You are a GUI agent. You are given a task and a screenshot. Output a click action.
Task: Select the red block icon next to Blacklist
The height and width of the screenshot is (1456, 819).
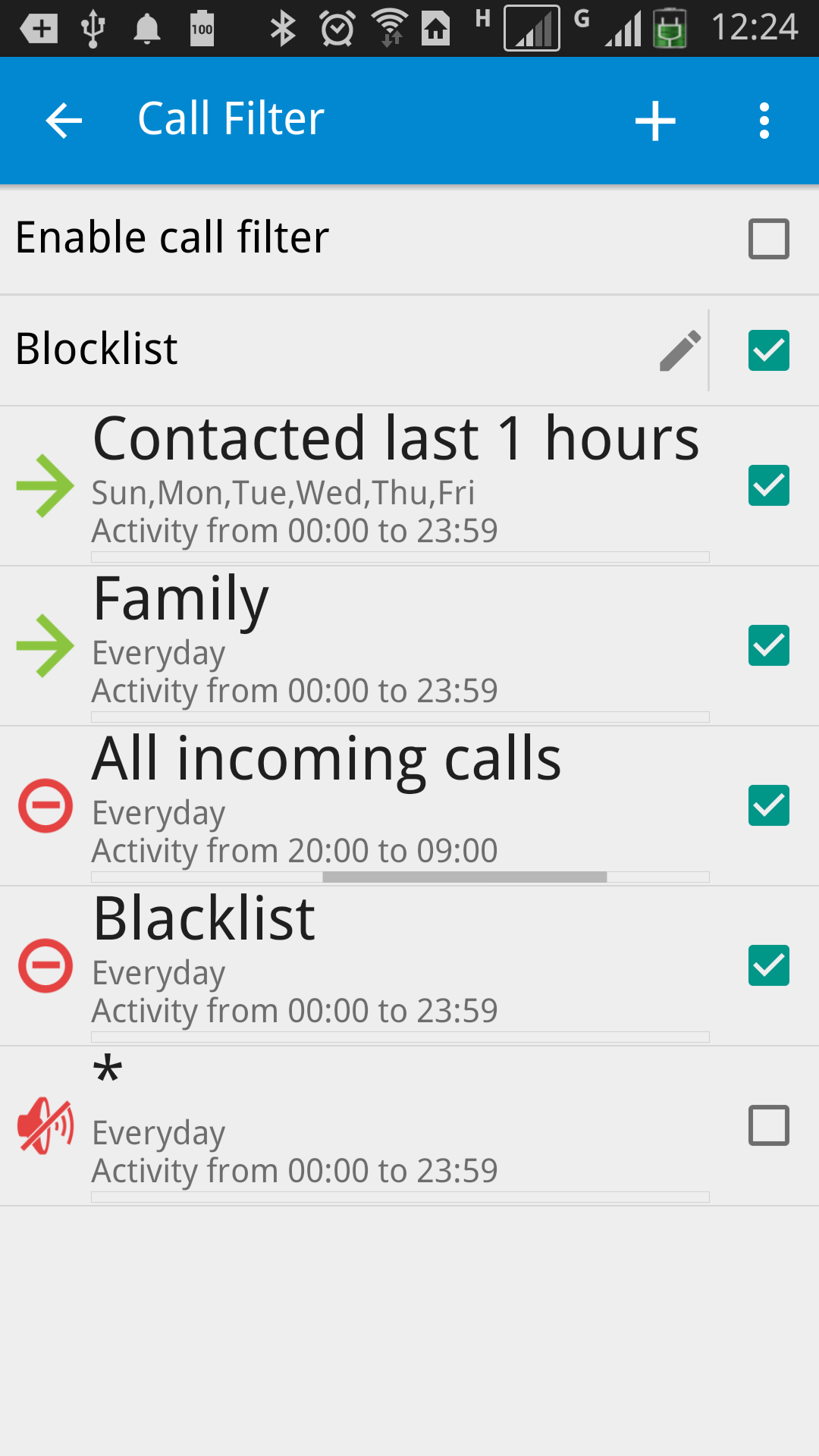(x=45, y=965)
